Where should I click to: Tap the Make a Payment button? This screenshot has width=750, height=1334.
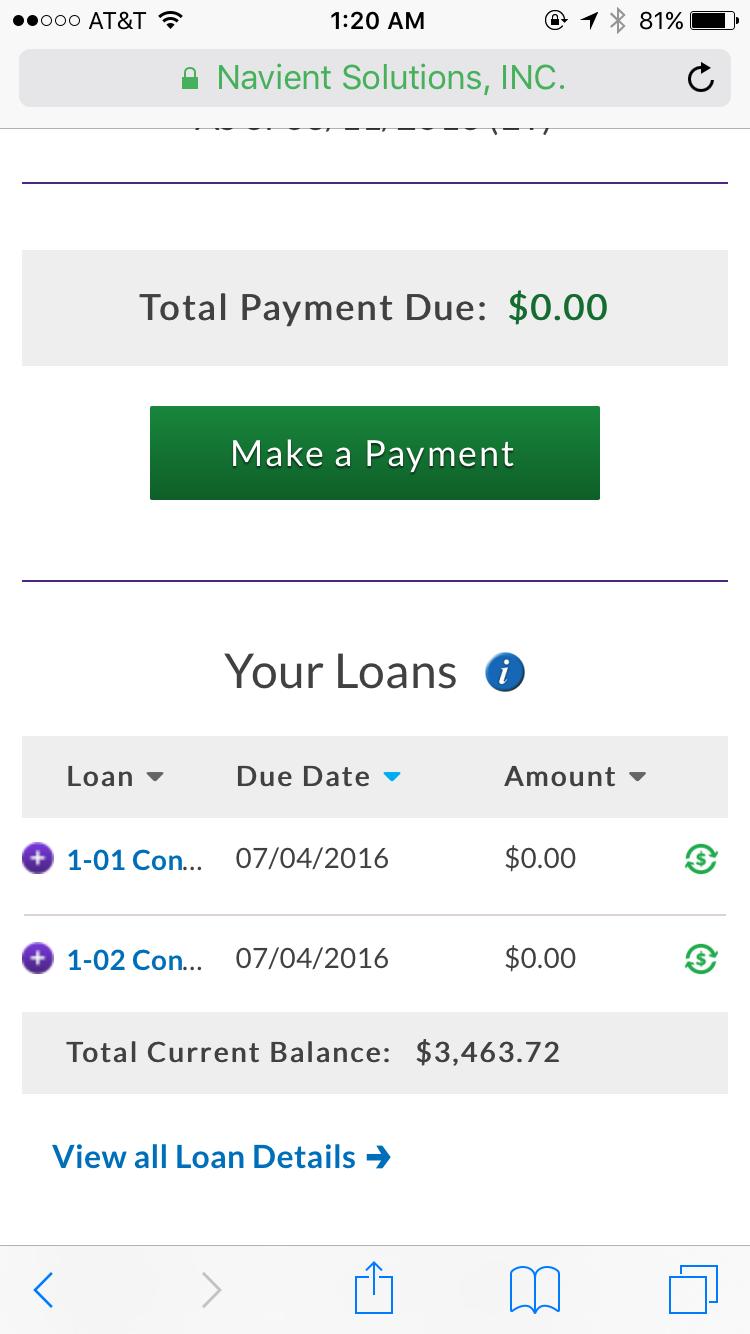pos(374,453)
